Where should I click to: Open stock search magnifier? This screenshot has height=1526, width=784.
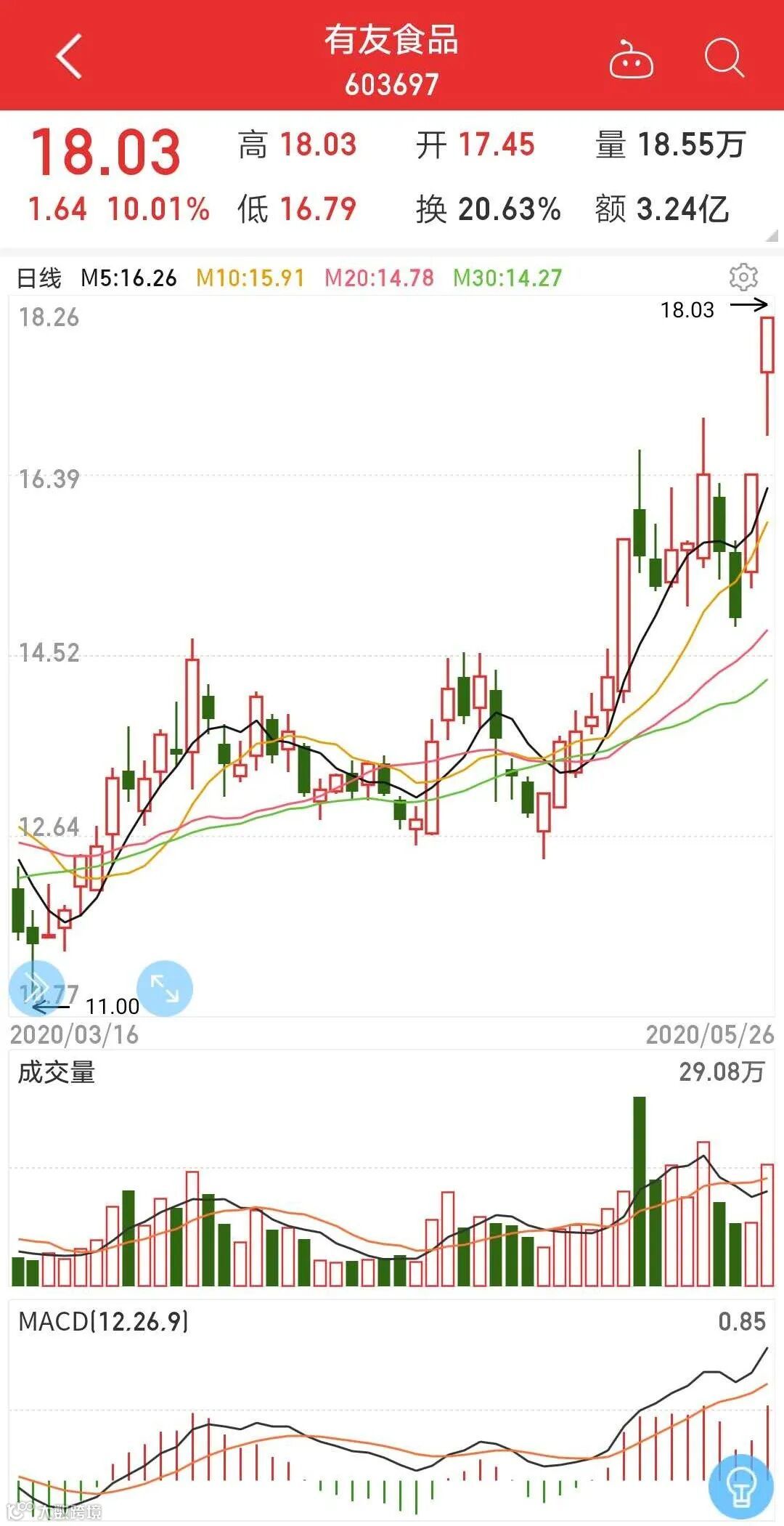pos(724,57)
